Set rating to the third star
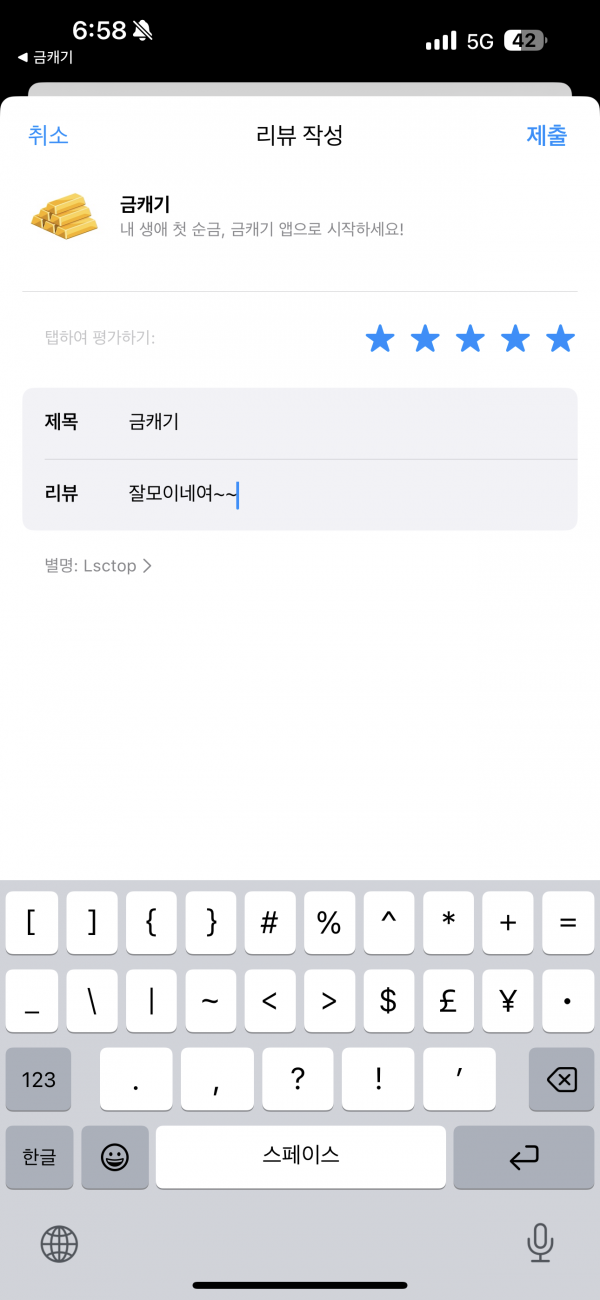 tap(470, 338)
